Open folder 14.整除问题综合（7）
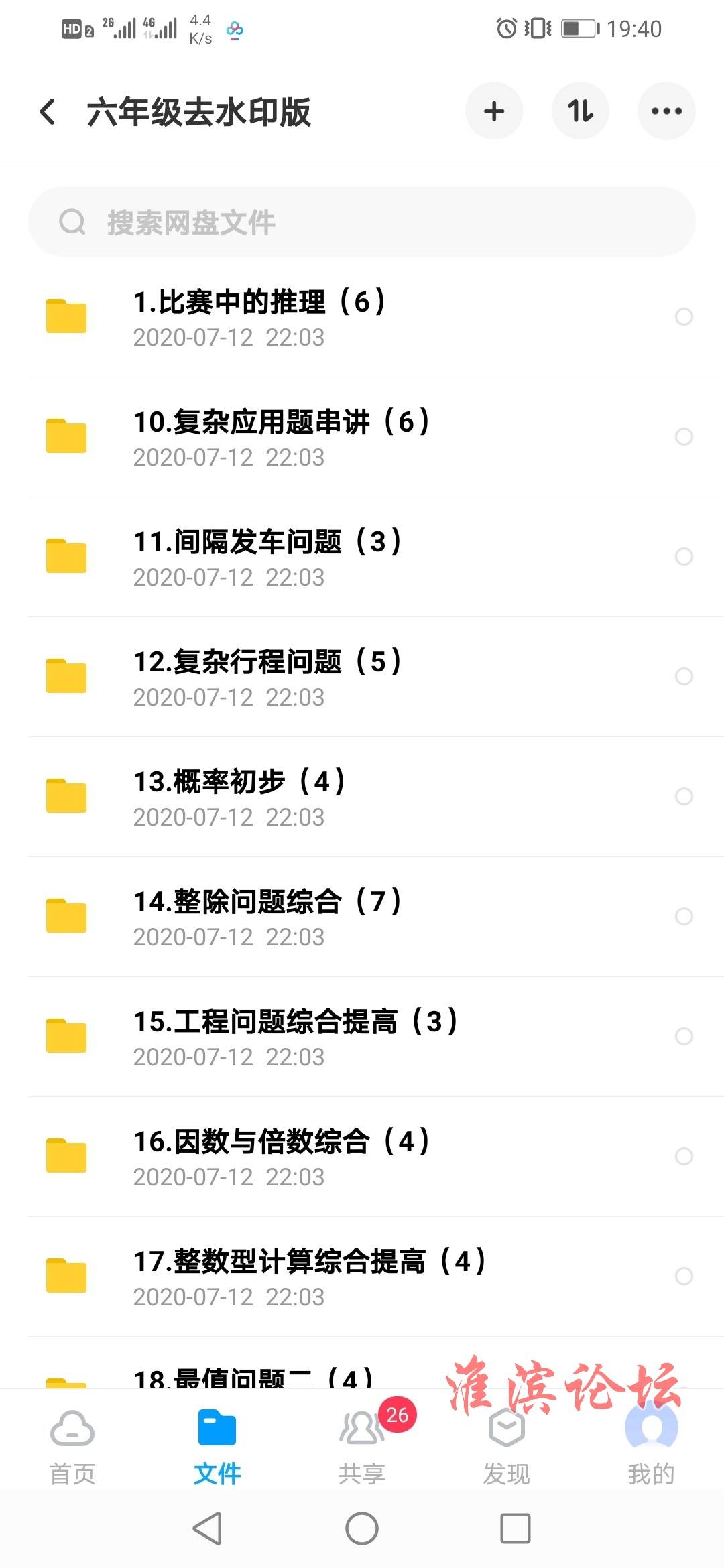The width and height of the screenshot is (724, 1568). tap(362, 917)
